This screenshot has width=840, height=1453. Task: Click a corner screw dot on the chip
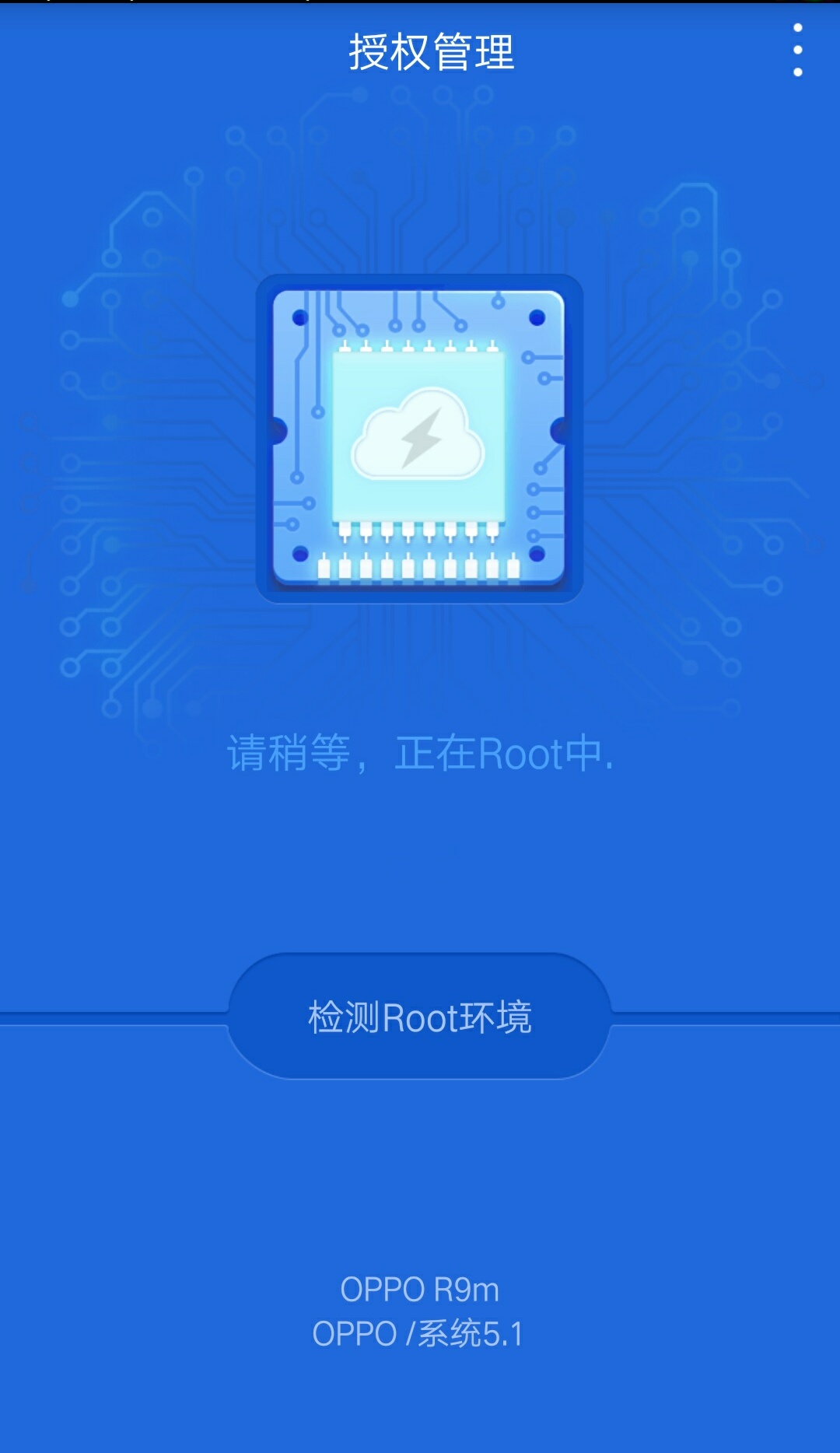pos(302,317)
